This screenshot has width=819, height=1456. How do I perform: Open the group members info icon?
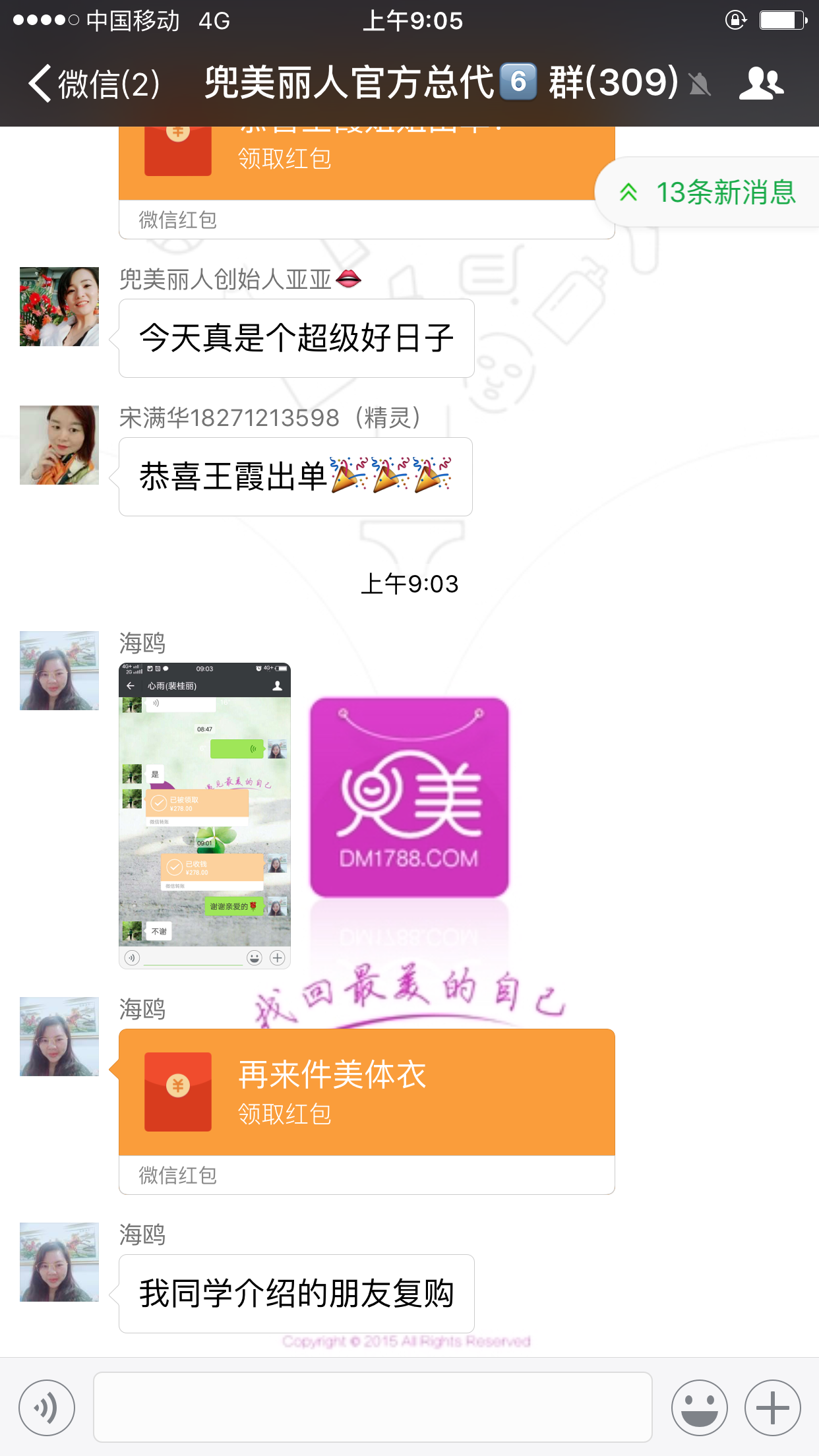point(761,84)
